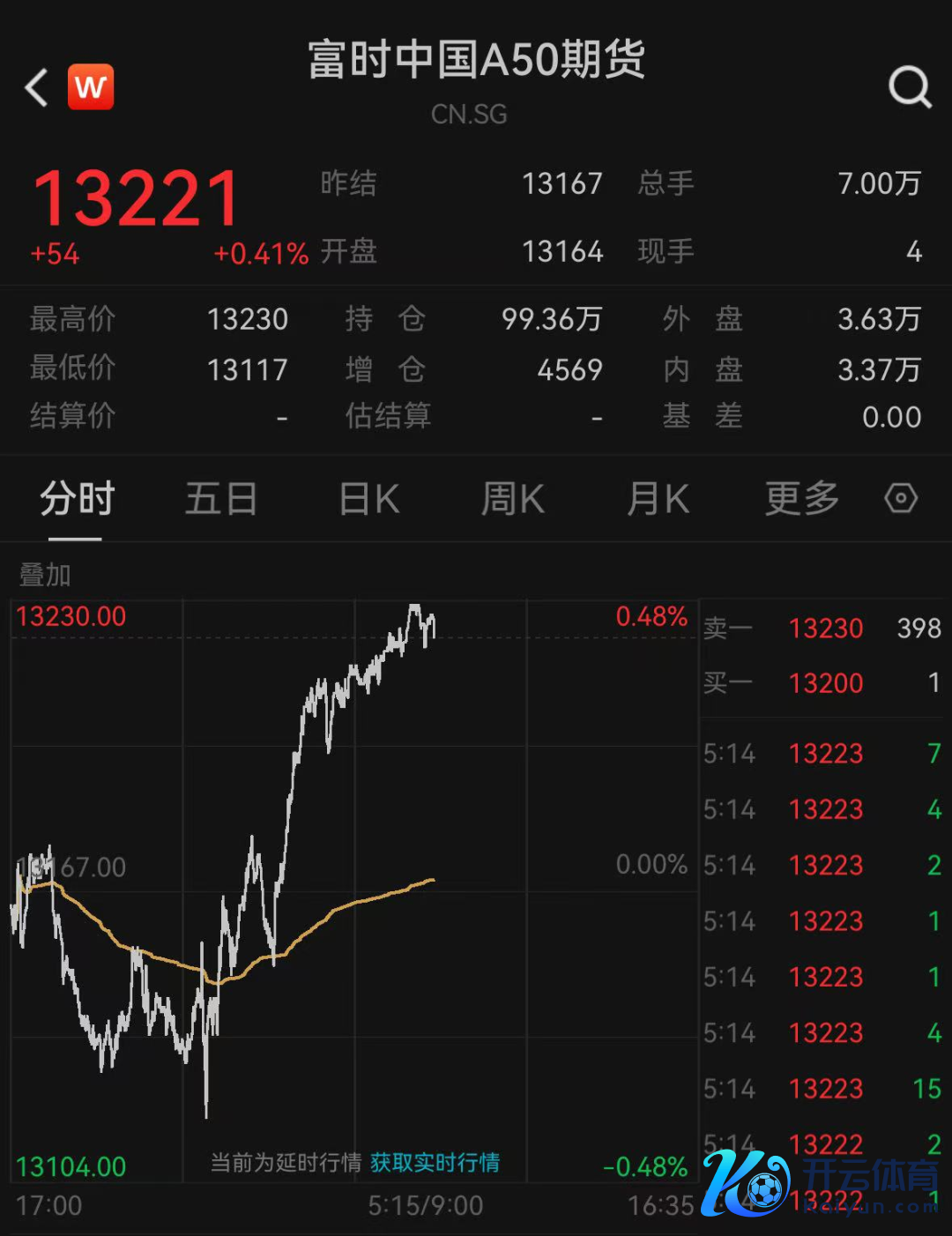The image size is (952, 1236).
Task: Switch to the 五日 tab
Action: (220, 500)
